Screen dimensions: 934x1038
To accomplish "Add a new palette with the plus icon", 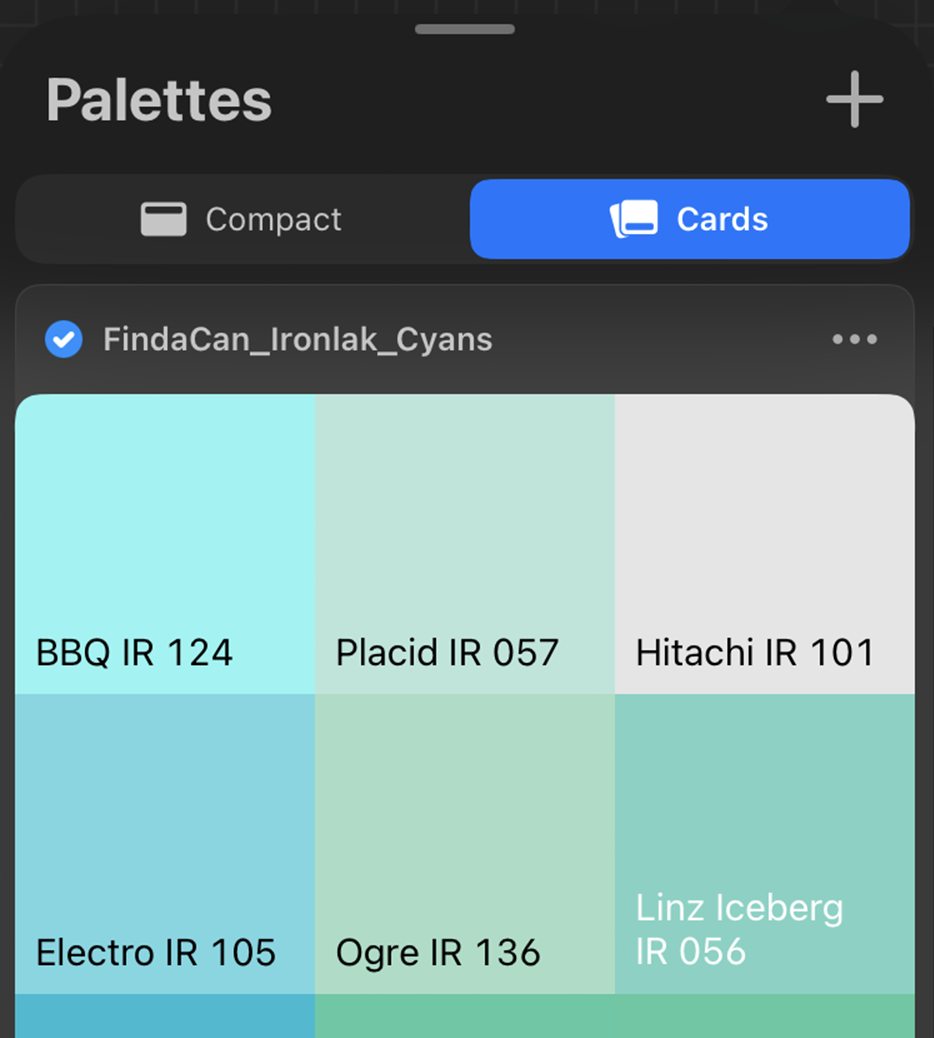I will tap(854, 99).
